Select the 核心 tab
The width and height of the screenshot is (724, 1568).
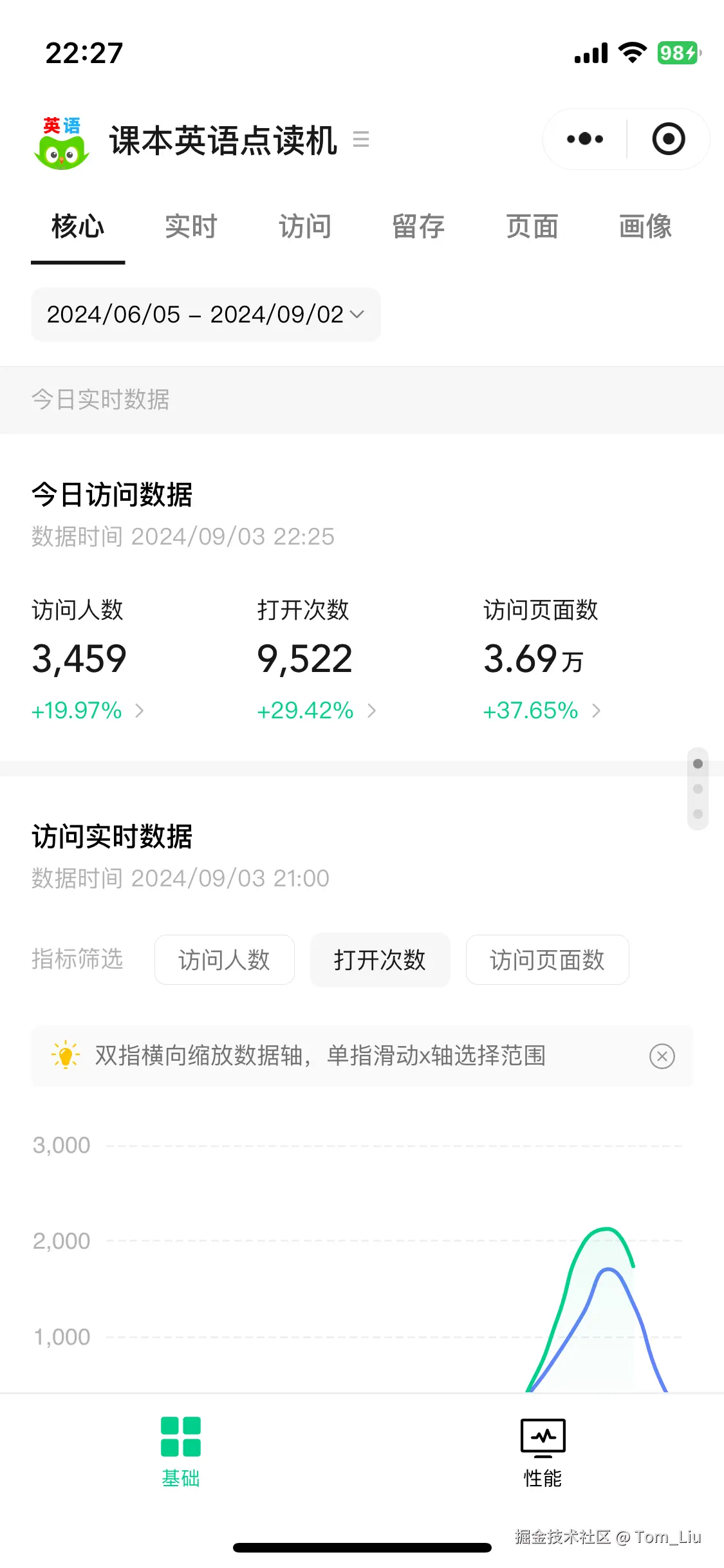point(78,227)
